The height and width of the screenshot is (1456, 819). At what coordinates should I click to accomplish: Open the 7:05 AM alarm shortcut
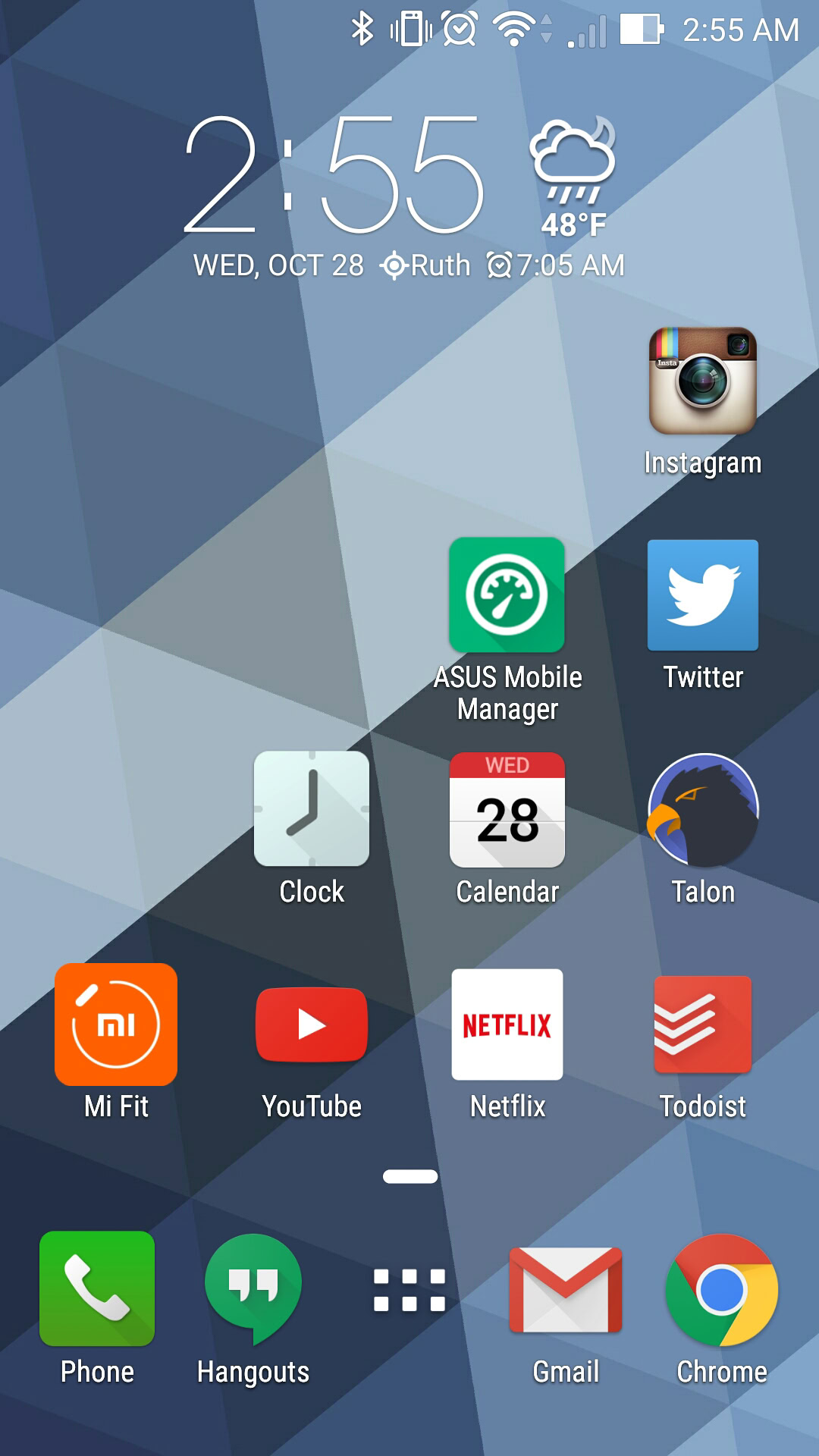(557, 265)
